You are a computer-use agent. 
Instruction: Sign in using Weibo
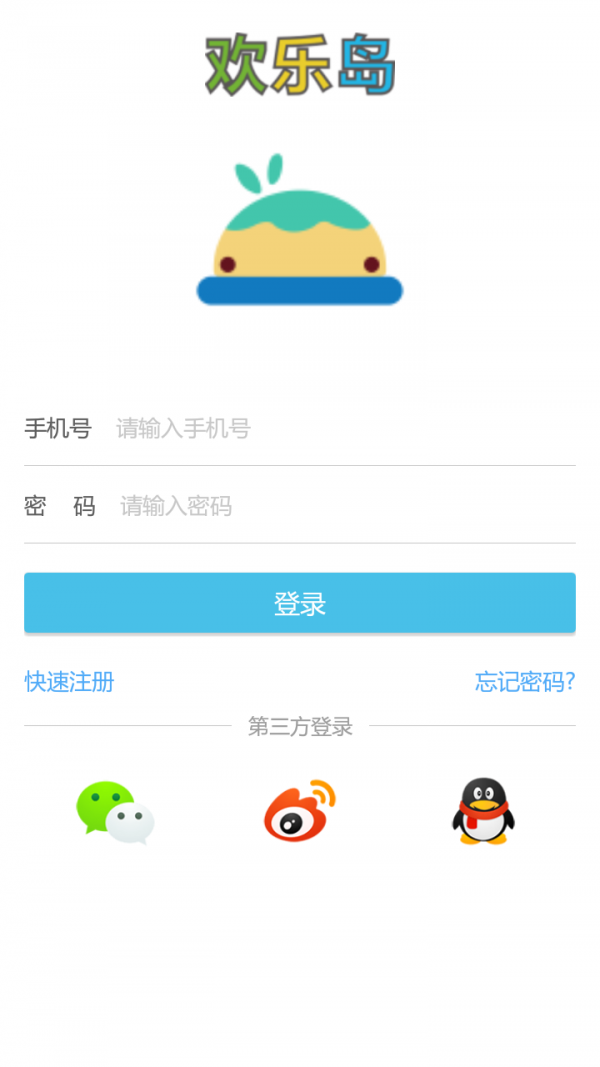300,811
